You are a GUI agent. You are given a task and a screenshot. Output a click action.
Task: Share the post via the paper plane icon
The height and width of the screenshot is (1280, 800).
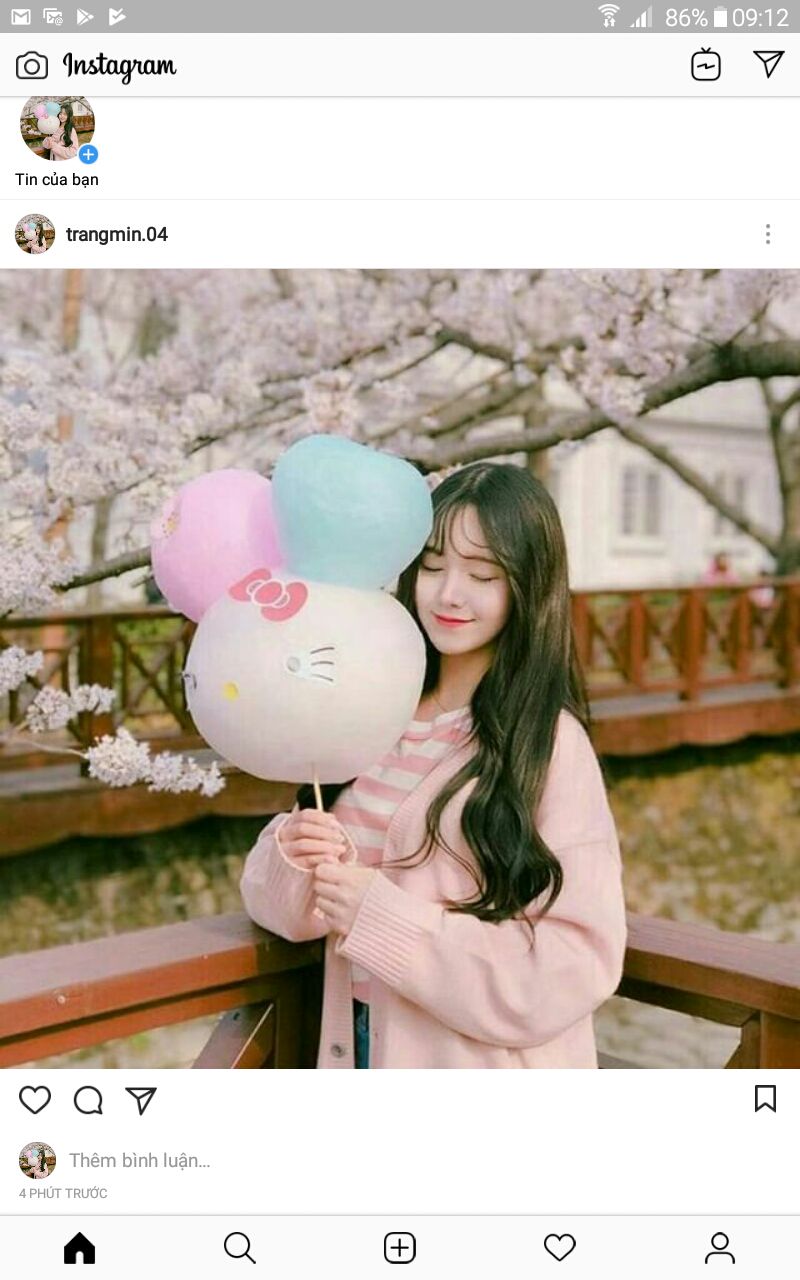(141, 1100)
